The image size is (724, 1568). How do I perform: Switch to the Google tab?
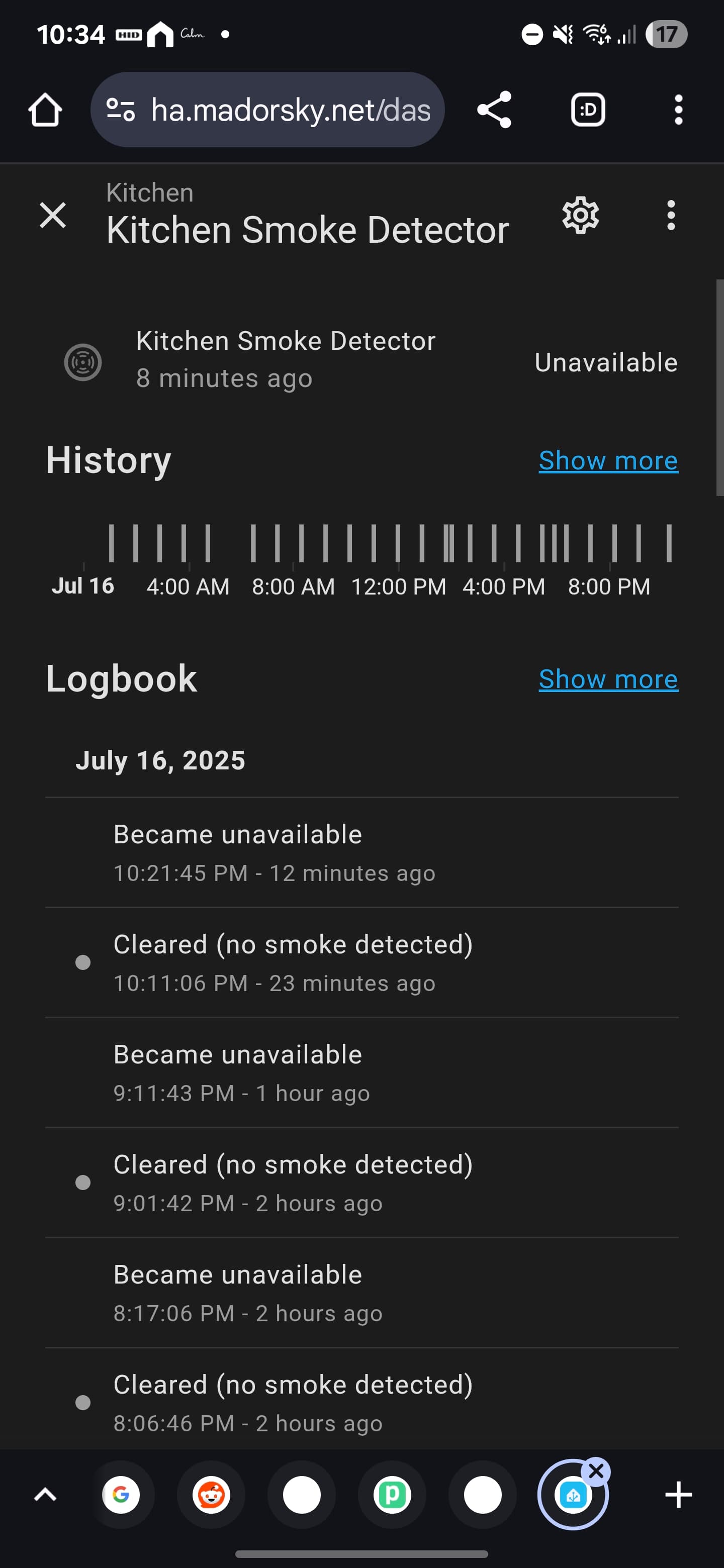121,1494
